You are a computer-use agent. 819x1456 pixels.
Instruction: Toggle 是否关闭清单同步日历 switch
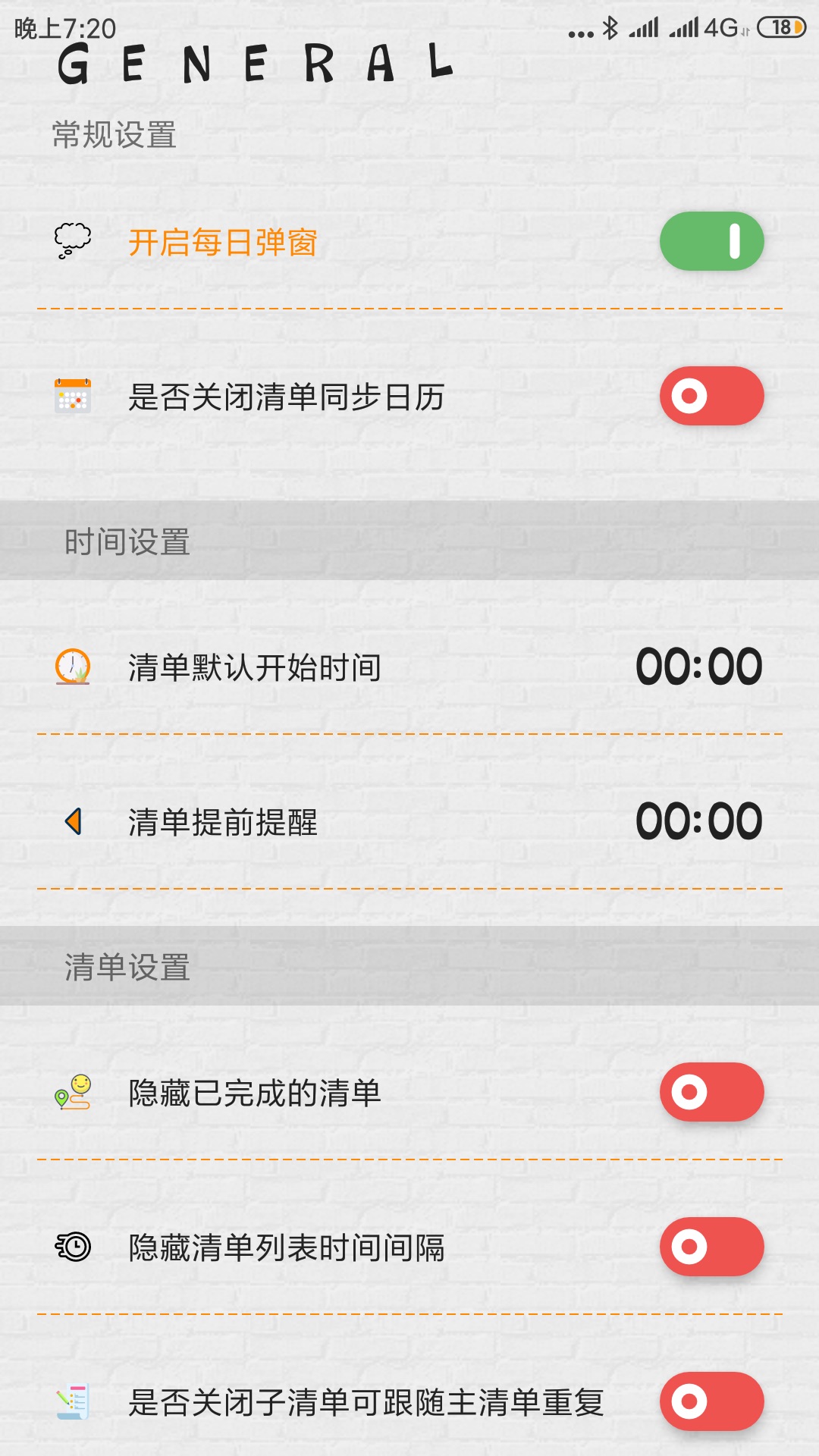tap(711, 396)
